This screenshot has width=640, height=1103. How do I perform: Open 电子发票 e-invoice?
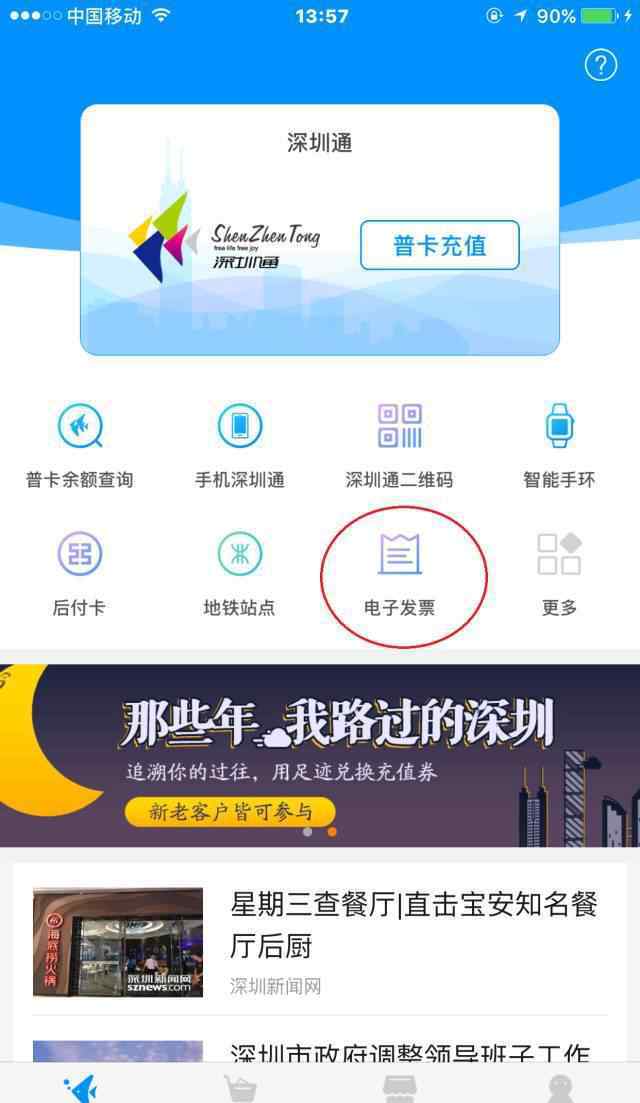click(400, 573)
